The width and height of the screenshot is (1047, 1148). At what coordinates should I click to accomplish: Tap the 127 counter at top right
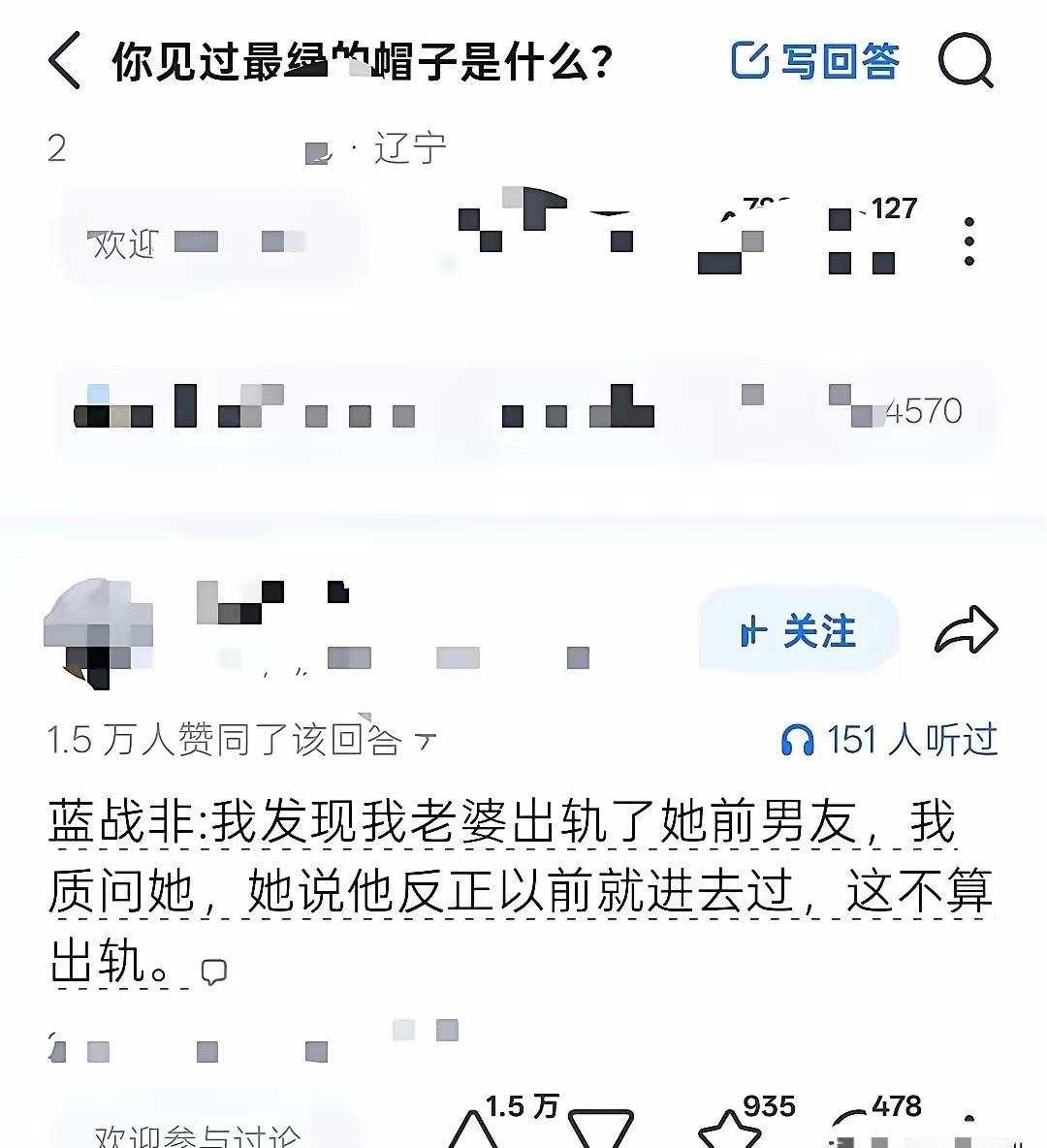[892, 207]
